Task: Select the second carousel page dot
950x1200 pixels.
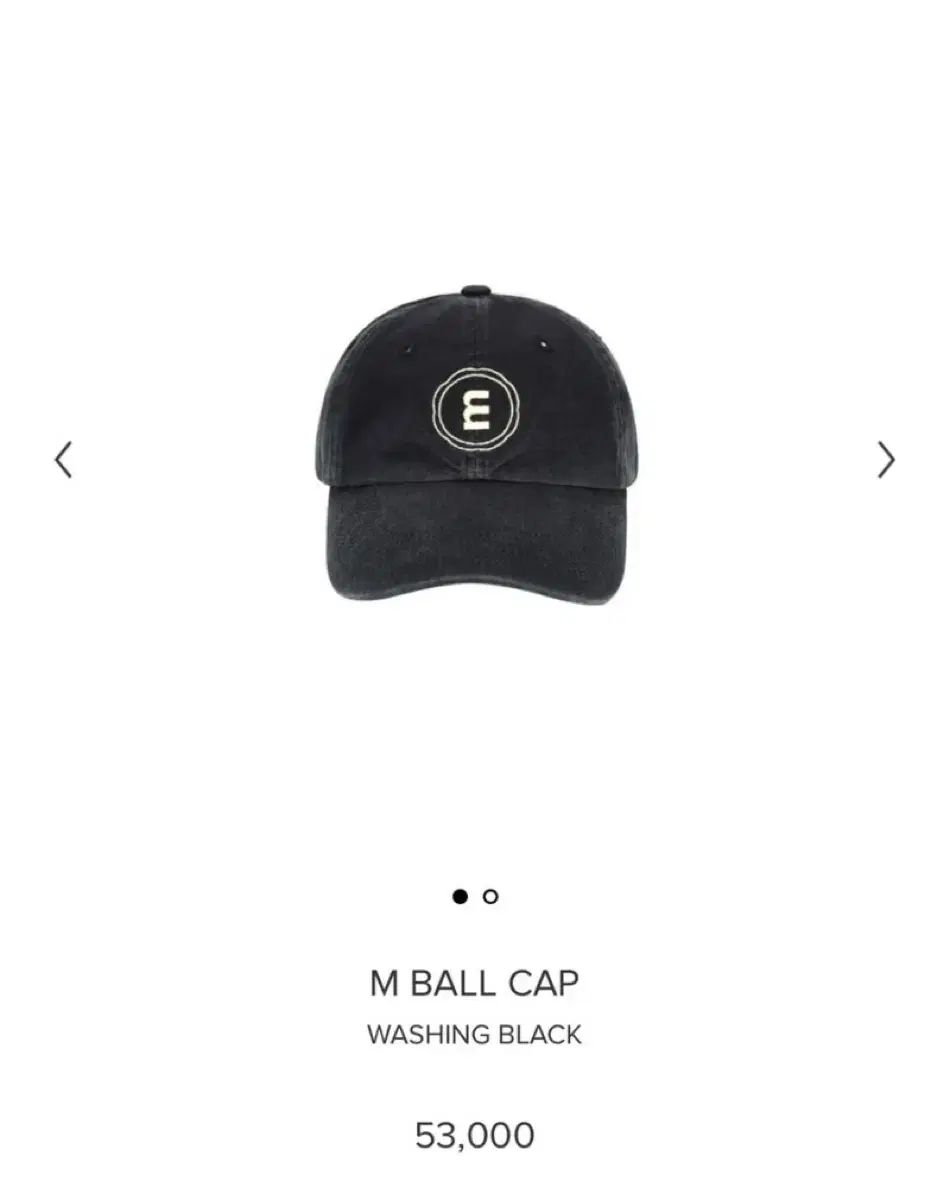Action: pyautogui.click(x=490, y=896)
